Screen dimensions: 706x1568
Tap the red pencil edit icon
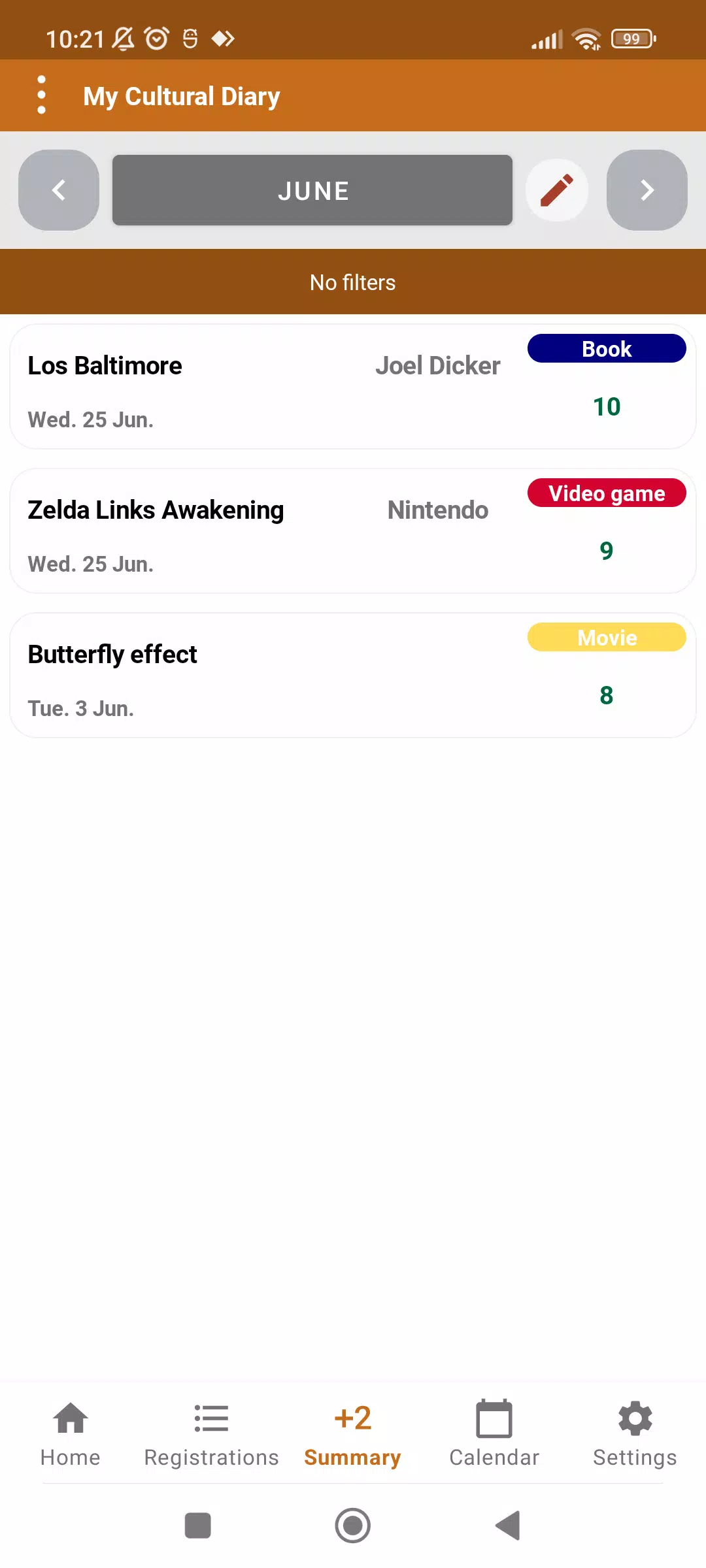557,190
